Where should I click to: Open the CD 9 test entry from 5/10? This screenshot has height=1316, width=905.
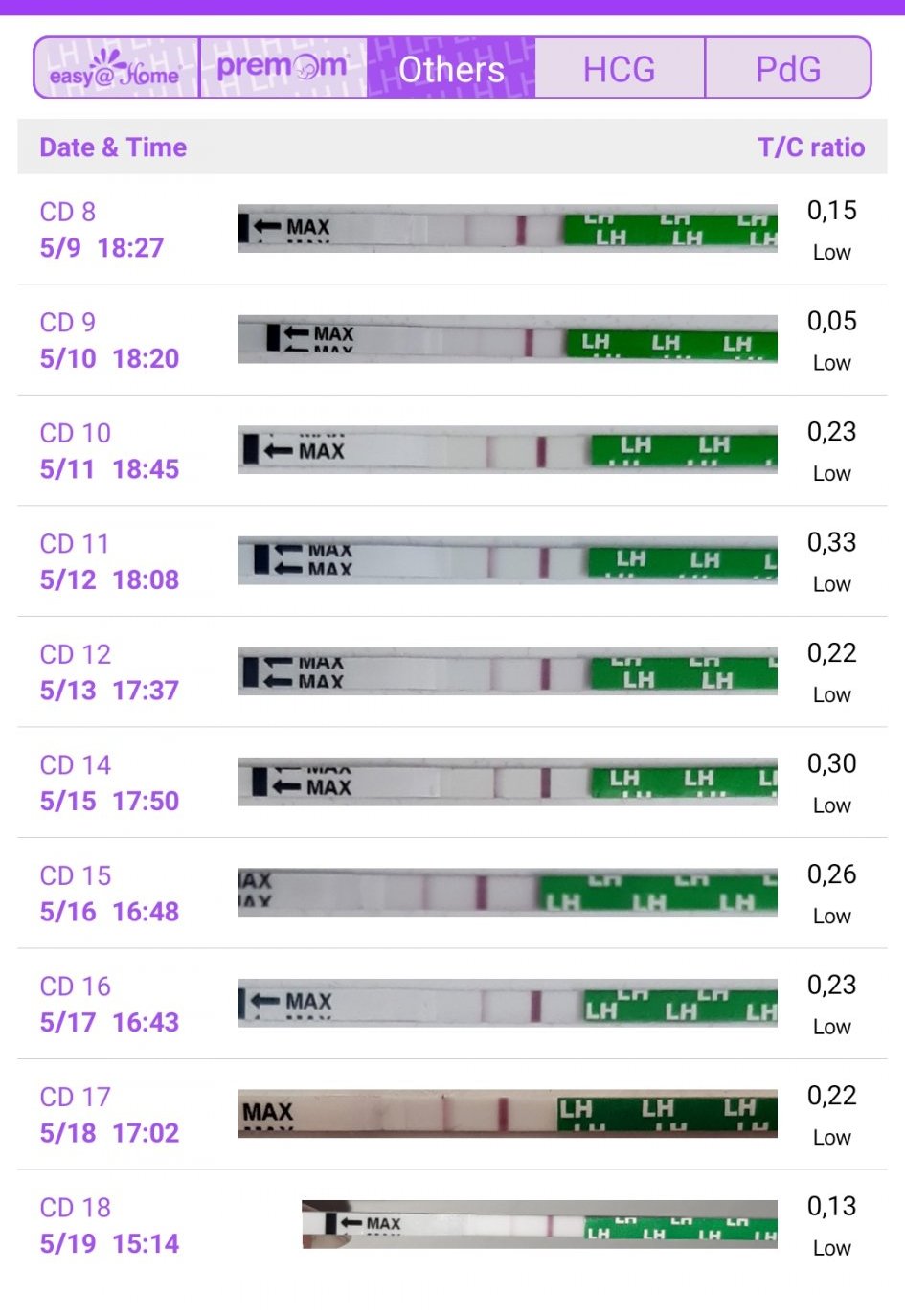click(452, 340)
